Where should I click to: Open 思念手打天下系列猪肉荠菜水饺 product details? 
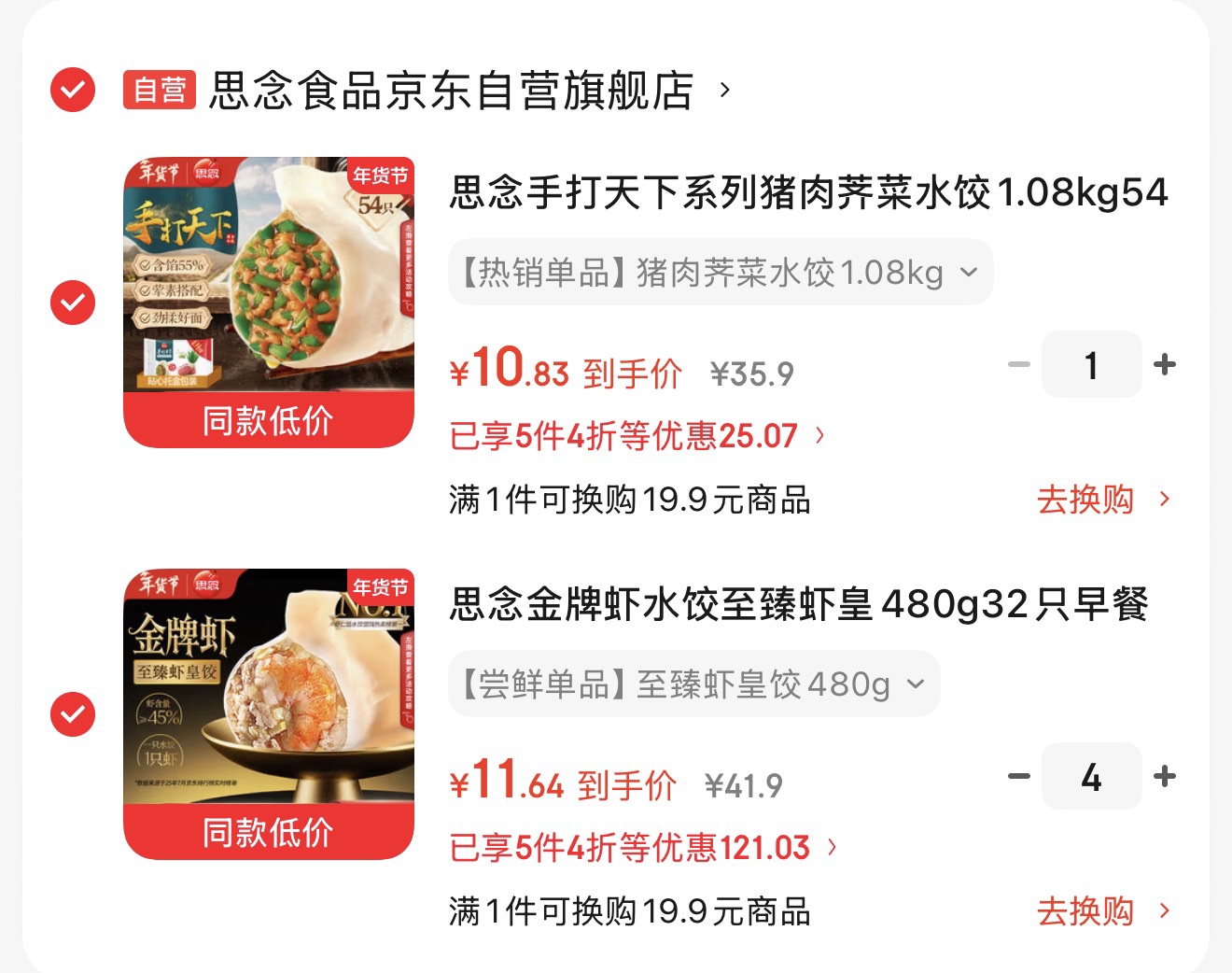click(808, 193)
